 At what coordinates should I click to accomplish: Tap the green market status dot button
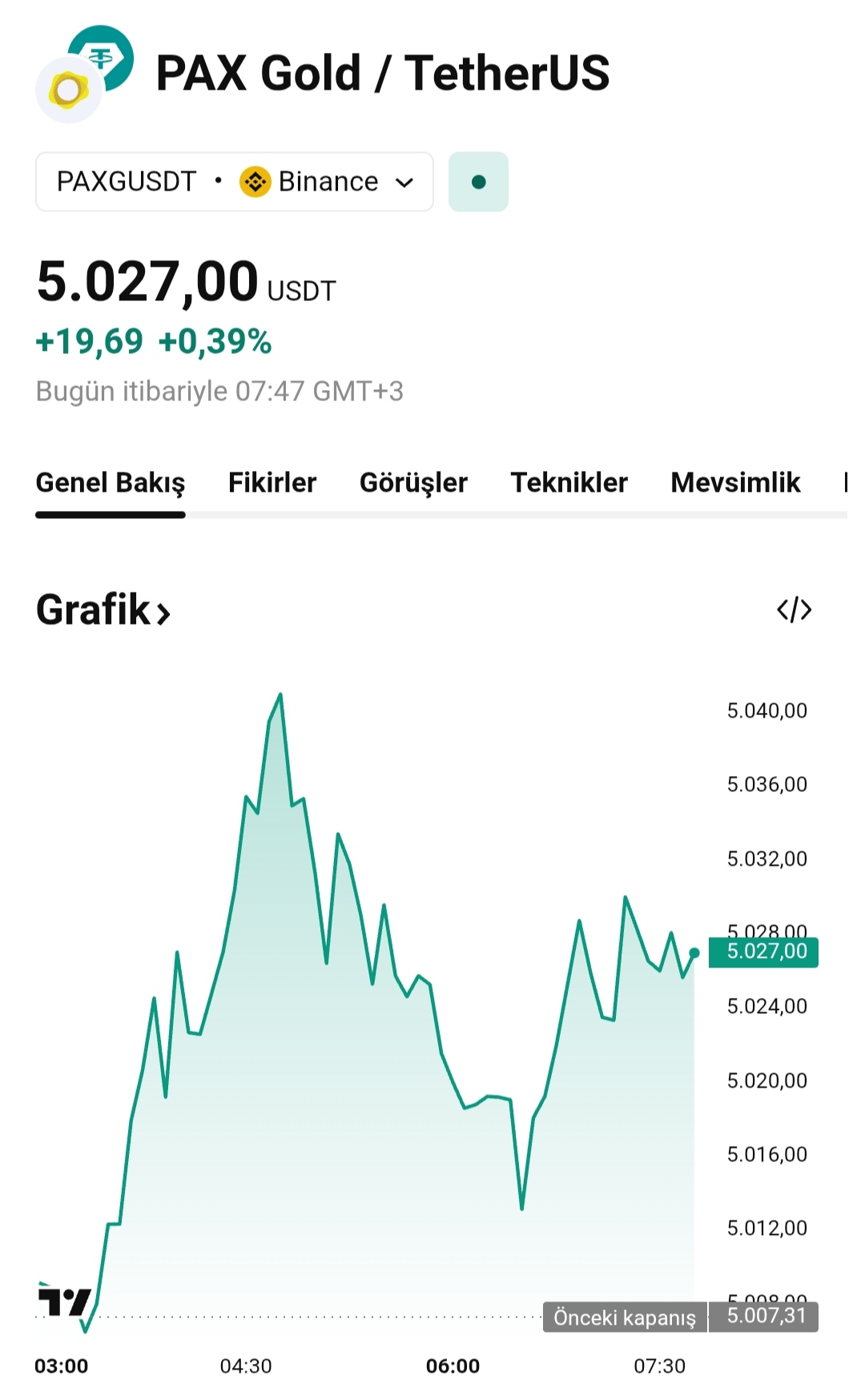[478, 182]
